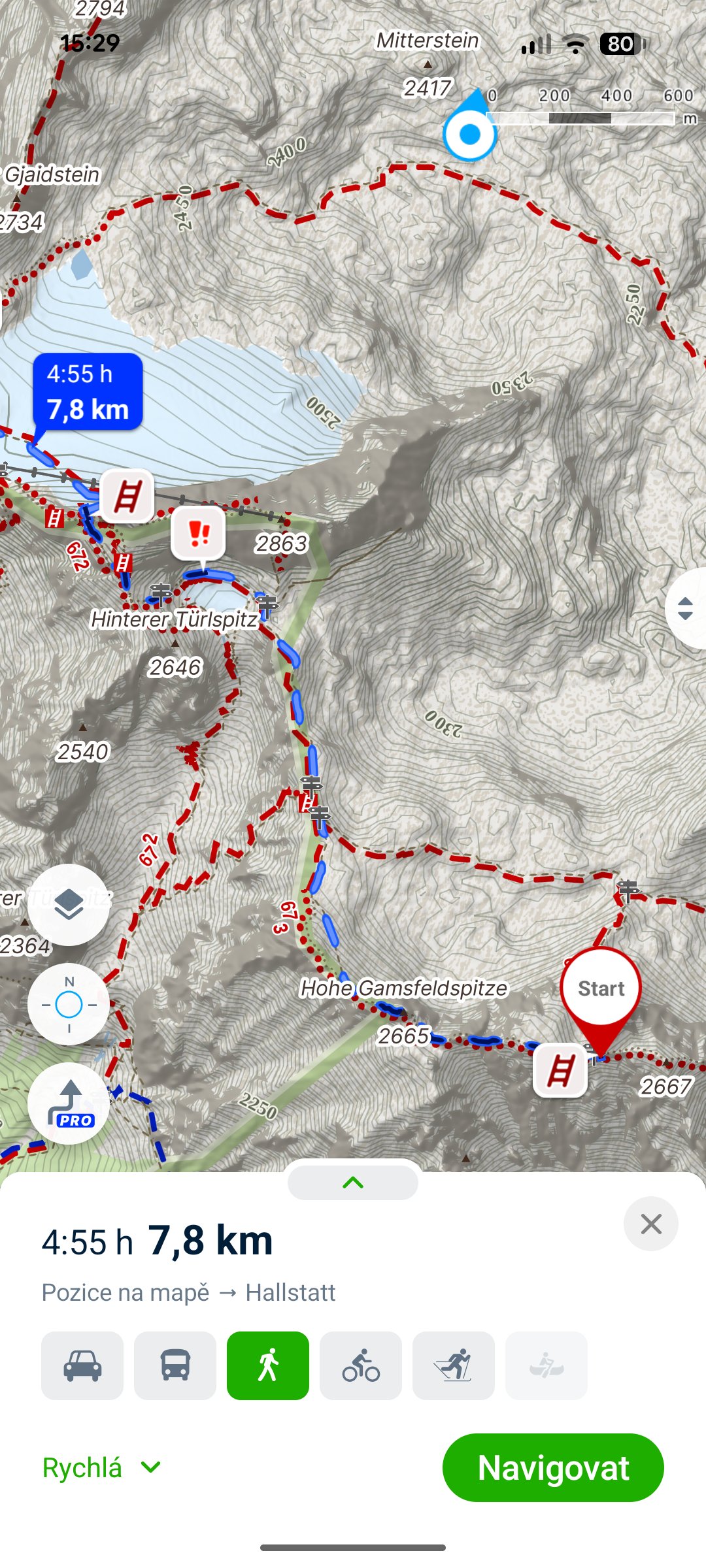Choose cross-country skiing route mode
This screenshot has height=1568, width=706.
click(454, 1365)
